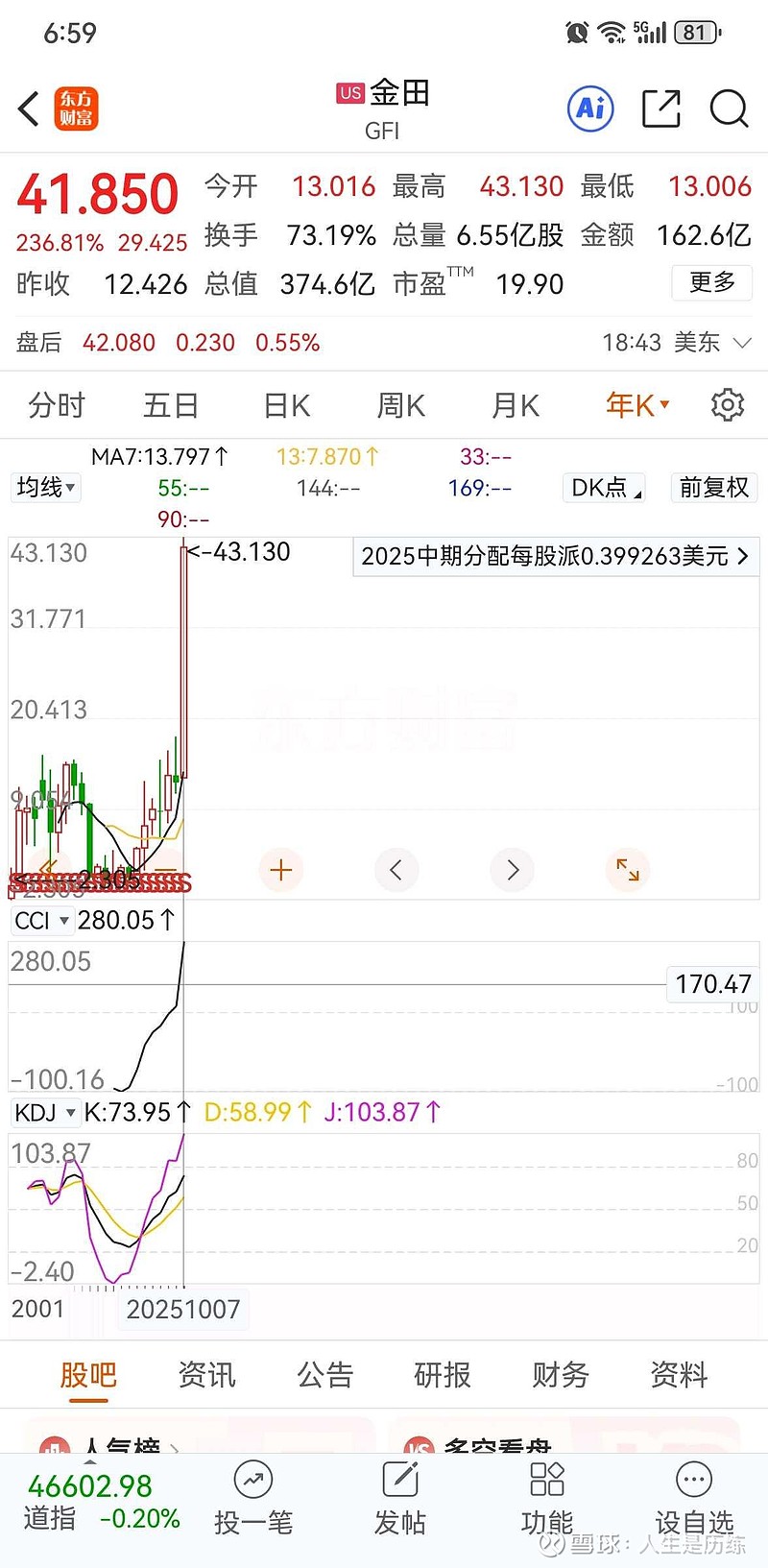Change the CCI indicator dropdown
The image size is (768, 1568).
[42, 921]
